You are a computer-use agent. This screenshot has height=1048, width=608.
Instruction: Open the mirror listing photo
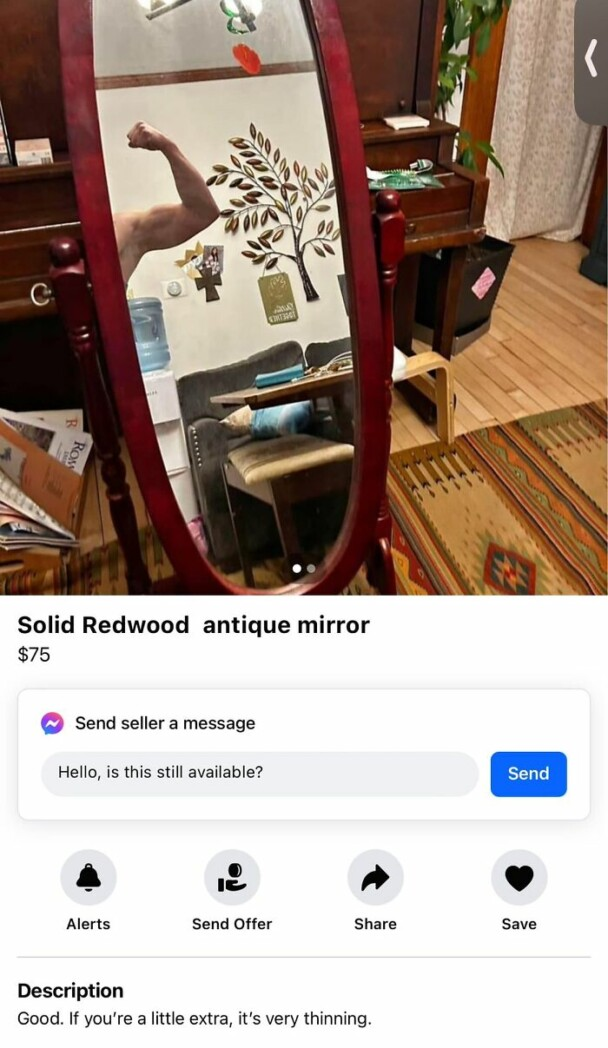304,300
